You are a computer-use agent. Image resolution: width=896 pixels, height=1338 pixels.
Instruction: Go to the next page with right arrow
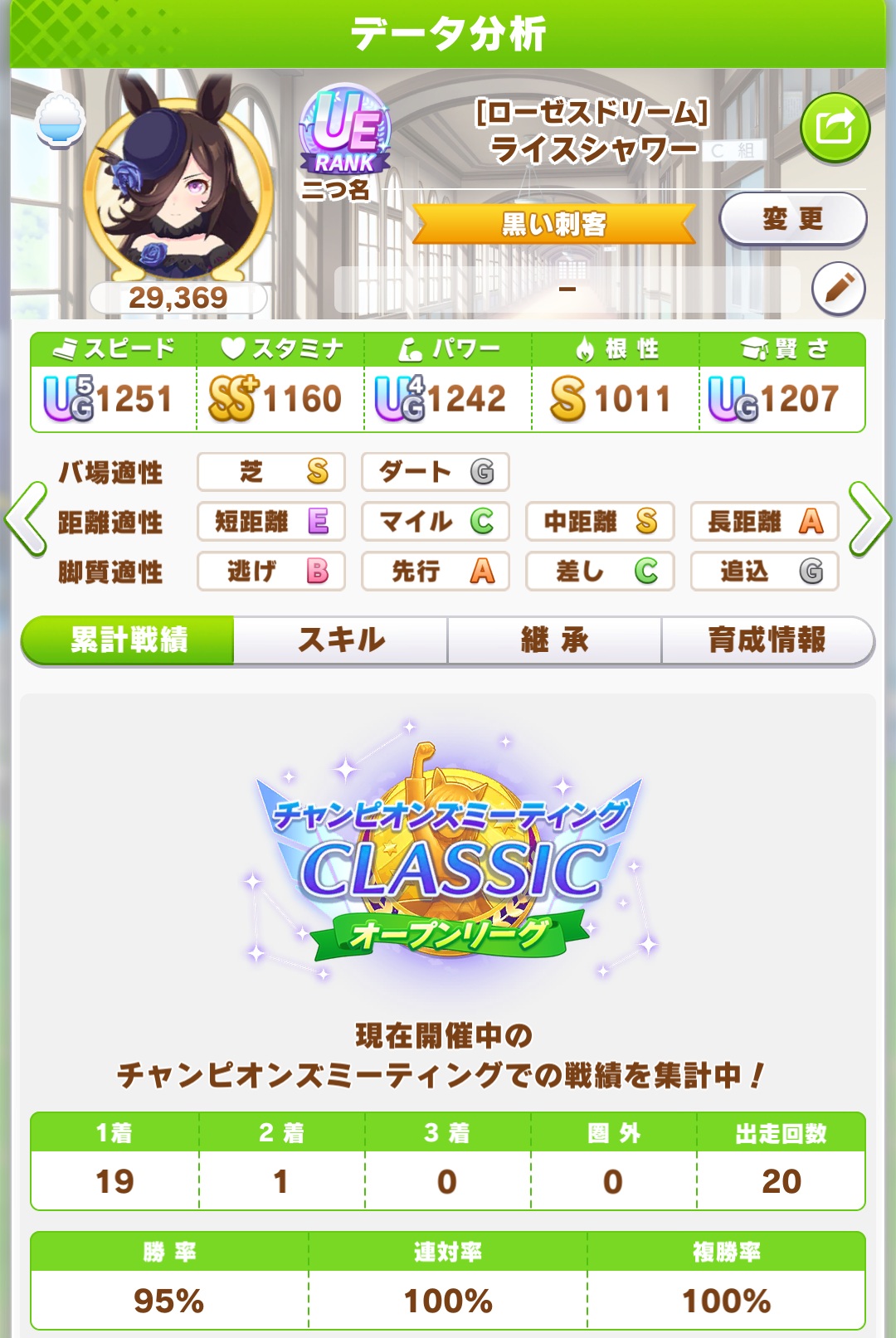[x=870, y=519]
